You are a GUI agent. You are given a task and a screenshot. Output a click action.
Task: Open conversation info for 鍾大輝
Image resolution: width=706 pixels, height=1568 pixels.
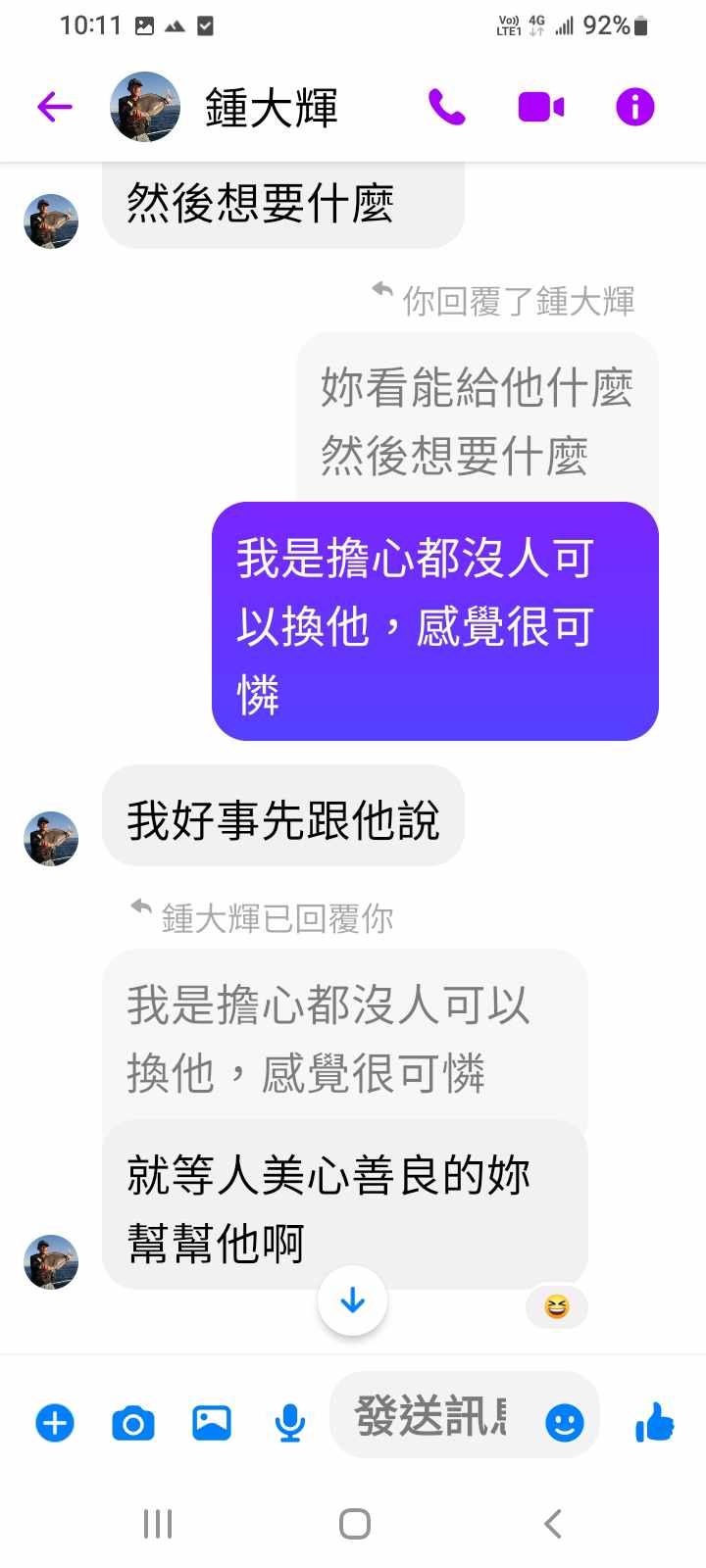[634, 107]
